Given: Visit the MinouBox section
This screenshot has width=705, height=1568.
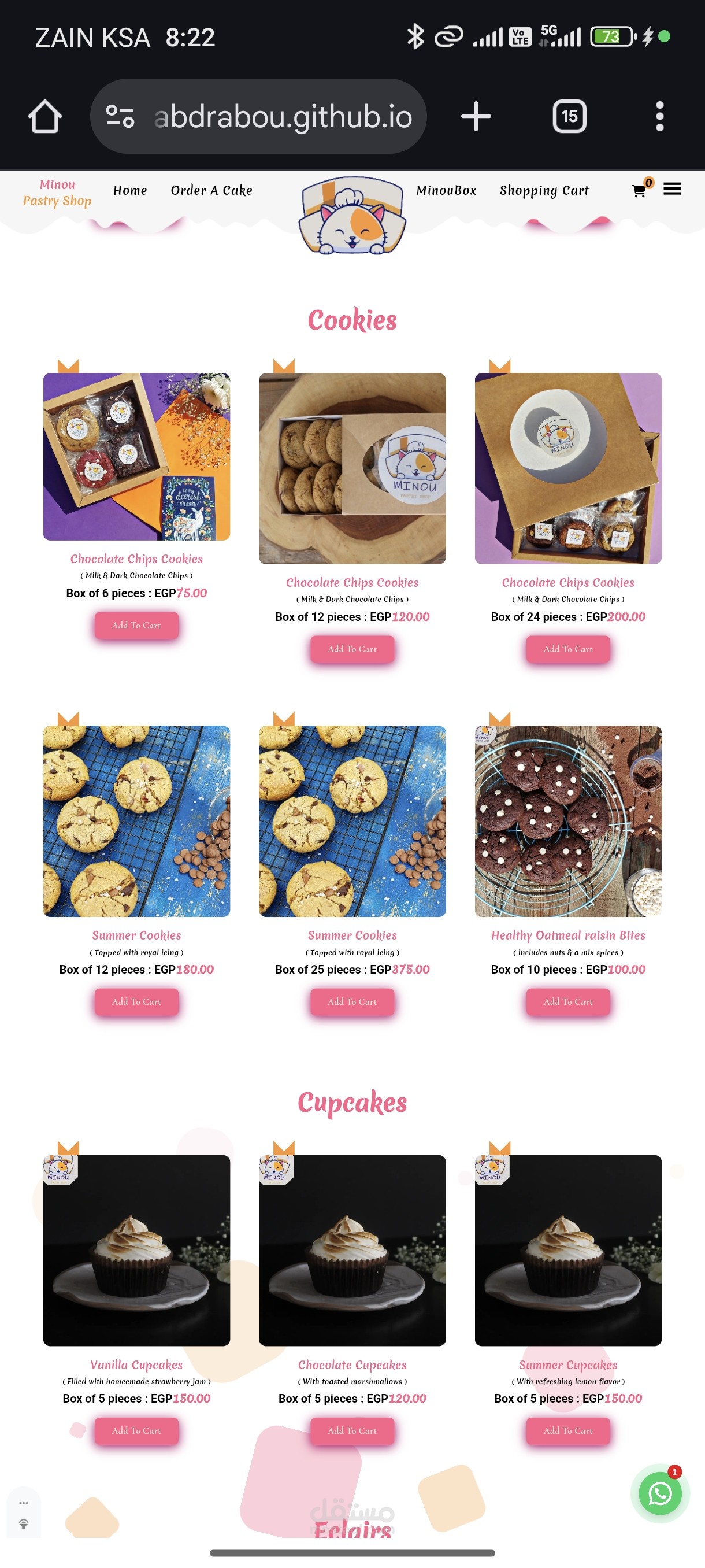Looking at the screenshot, I should 447,191.
